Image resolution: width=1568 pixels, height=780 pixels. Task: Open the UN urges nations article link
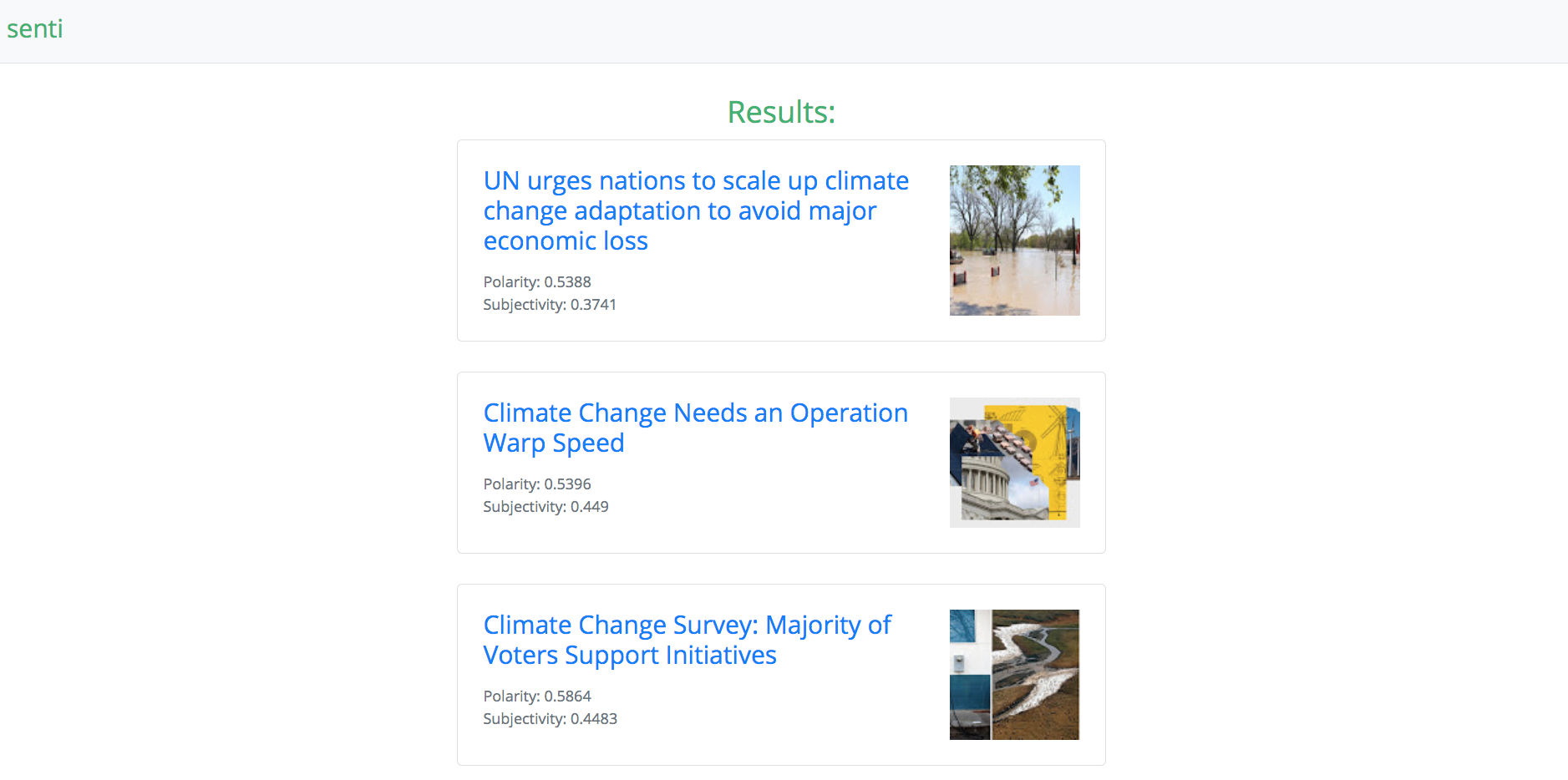click(696, 210)
